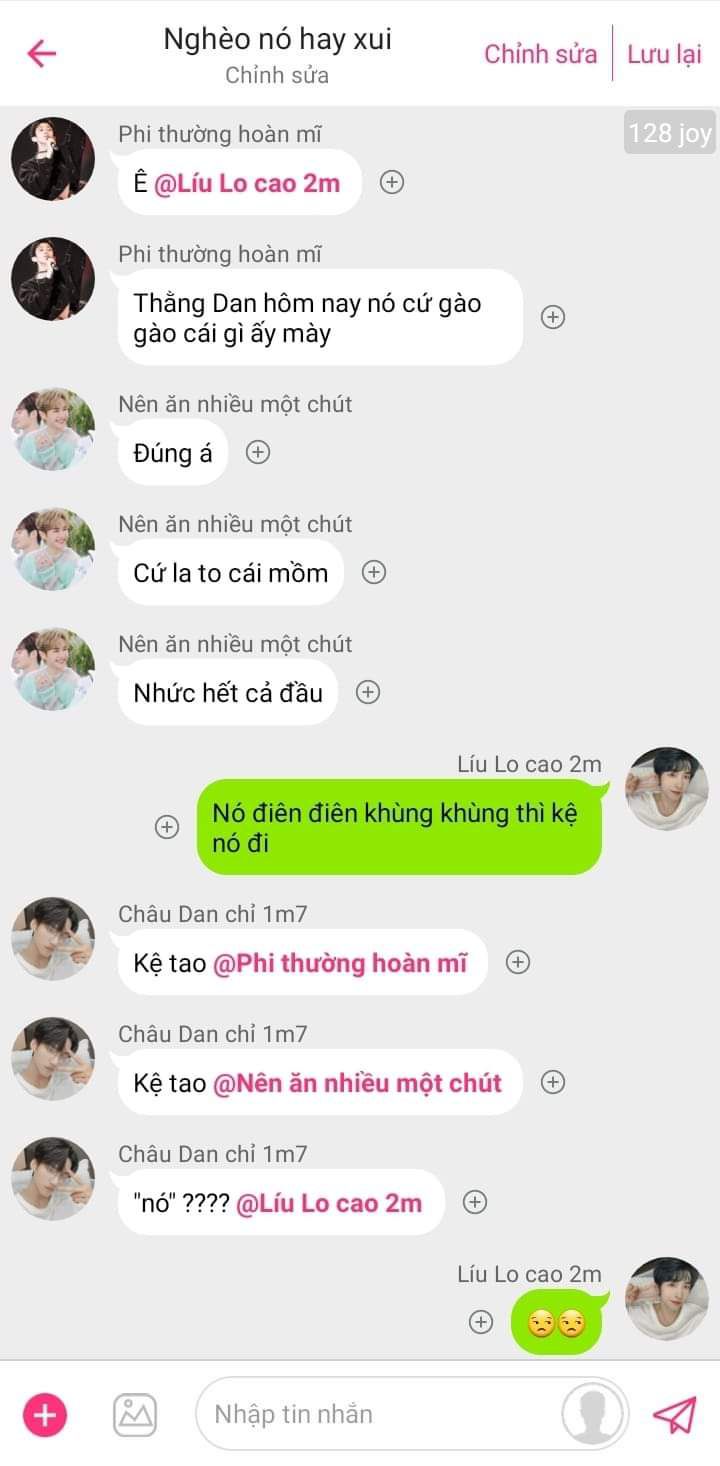Attach a picture with the image icon
720x1466 pixels.
pos(135,1414)
